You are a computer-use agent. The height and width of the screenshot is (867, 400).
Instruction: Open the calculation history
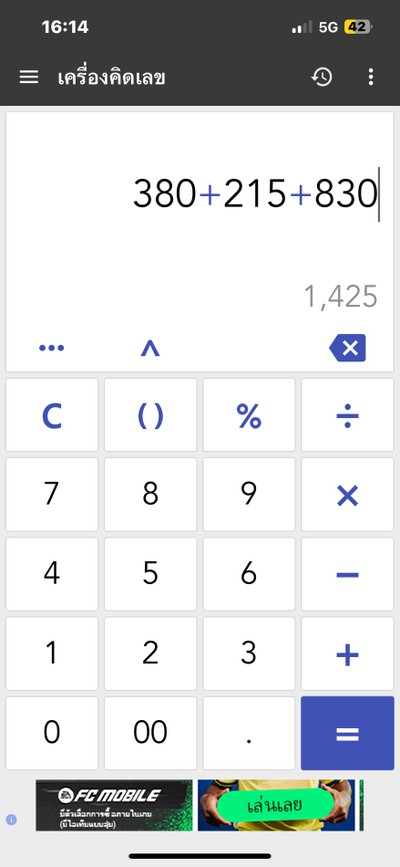pos(321,77)
